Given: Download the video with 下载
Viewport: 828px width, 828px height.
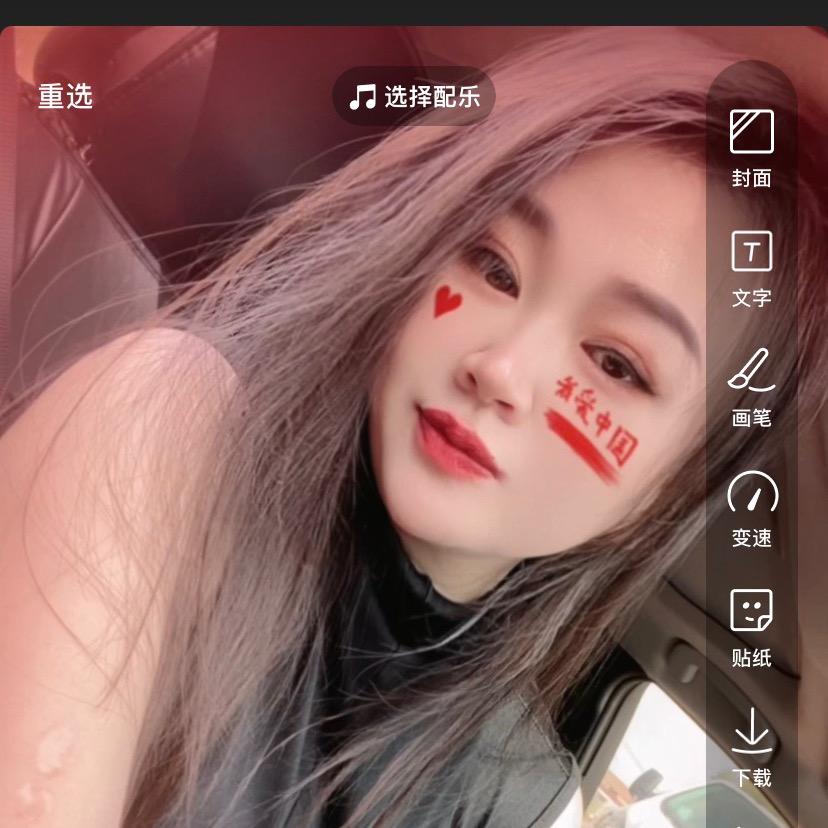Looking at the screenshot, I should coord(751,747).
